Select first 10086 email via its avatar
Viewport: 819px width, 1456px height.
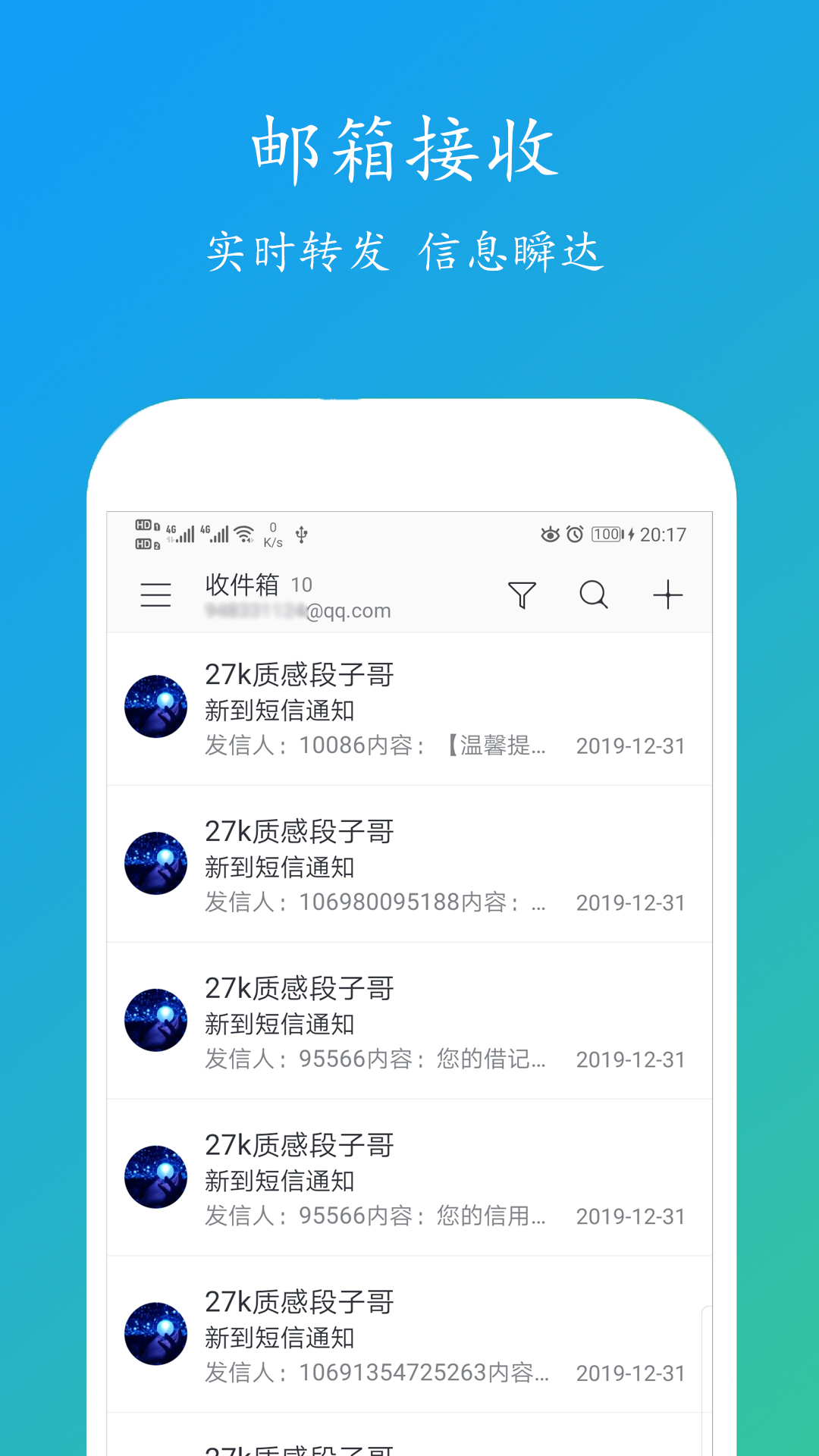point(155,707)
